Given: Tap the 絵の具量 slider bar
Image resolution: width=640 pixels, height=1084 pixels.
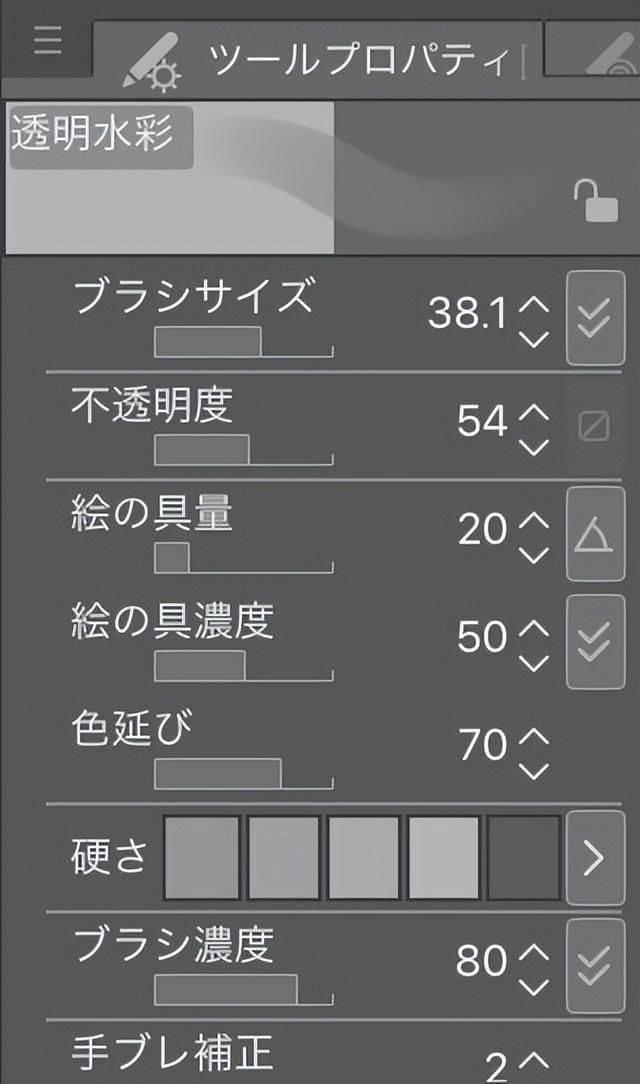Looking at the screenshot, I should tap(243, 558).
